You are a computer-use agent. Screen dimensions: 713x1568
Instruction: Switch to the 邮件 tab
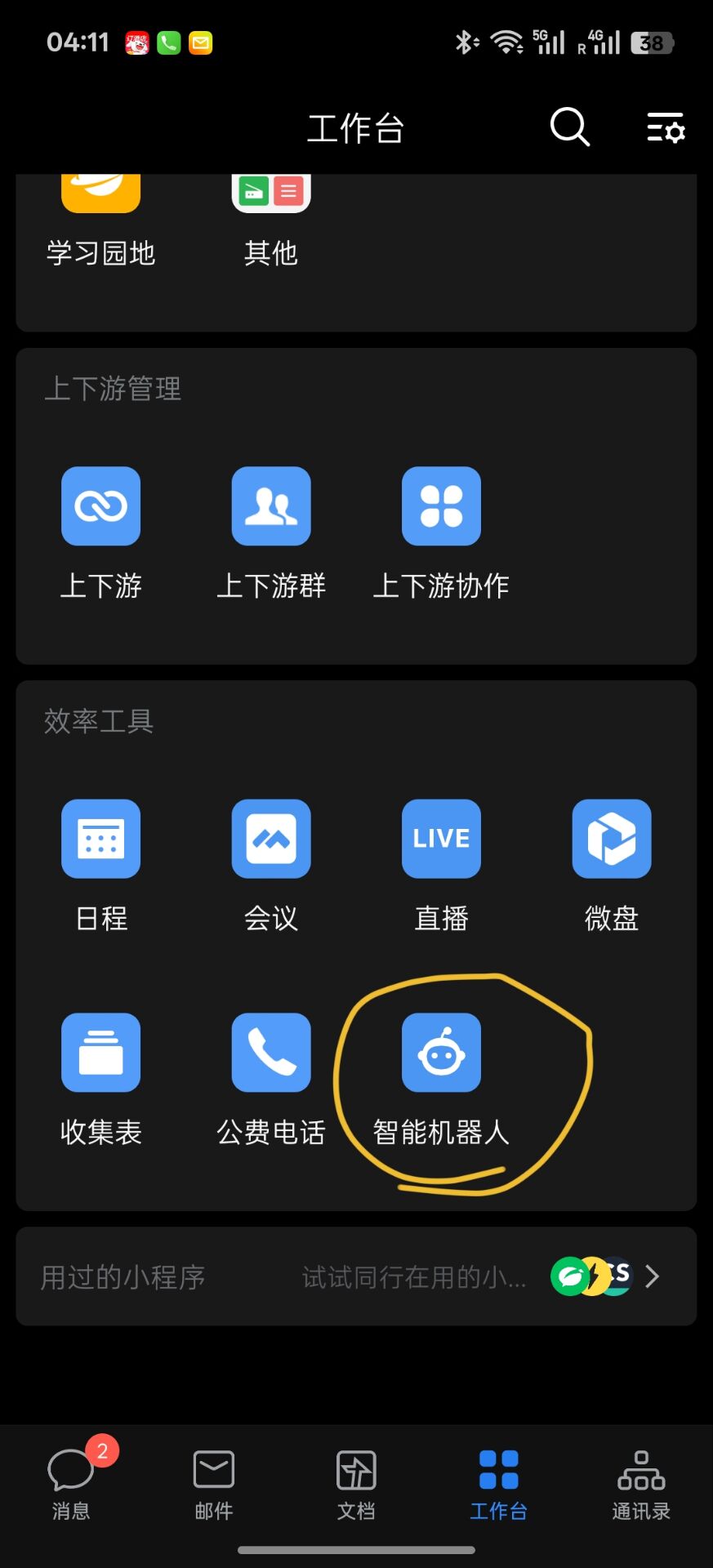point(214,1484)
